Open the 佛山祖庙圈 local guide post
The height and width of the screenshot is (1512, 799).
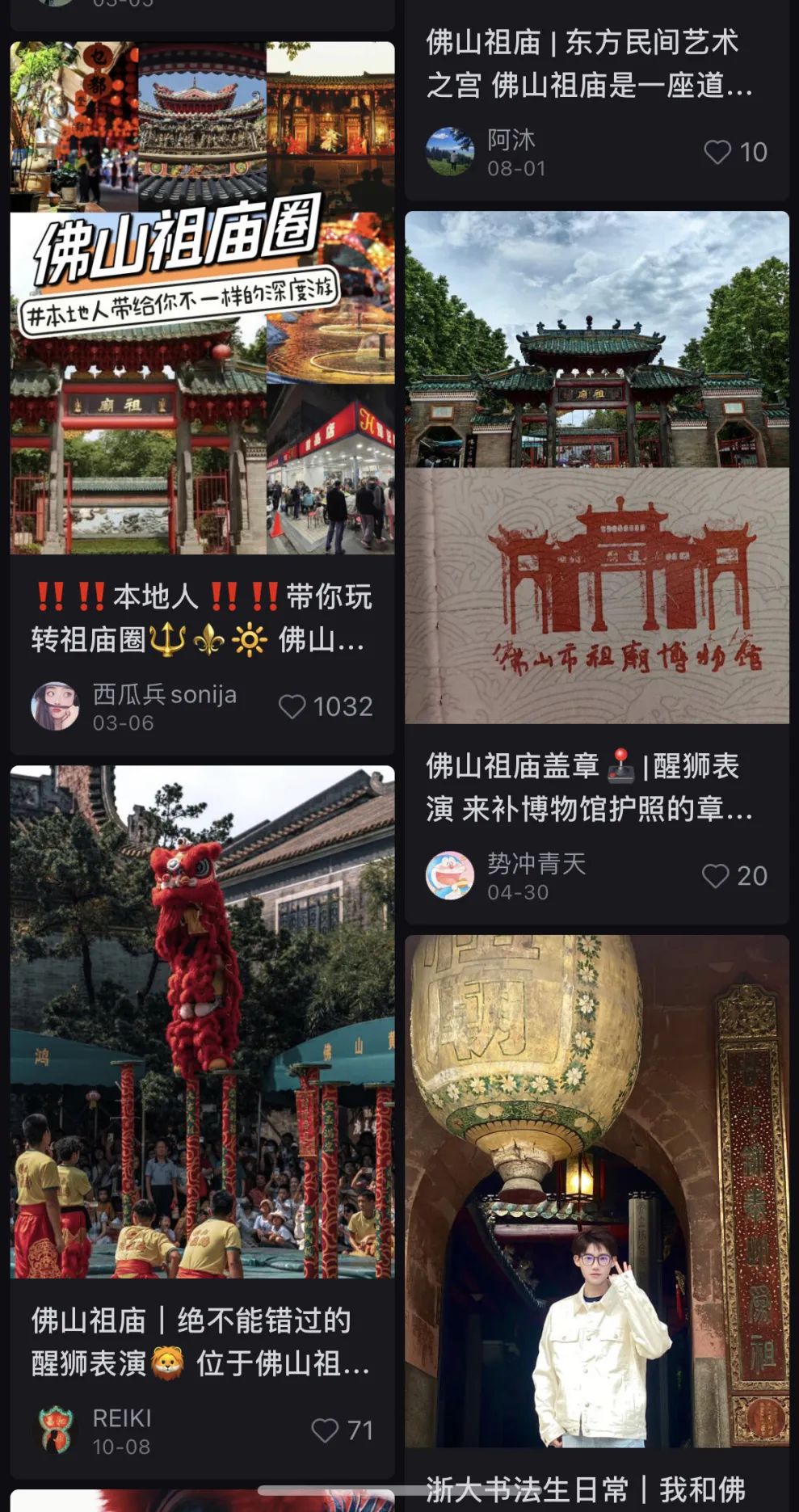coord(202,297)
